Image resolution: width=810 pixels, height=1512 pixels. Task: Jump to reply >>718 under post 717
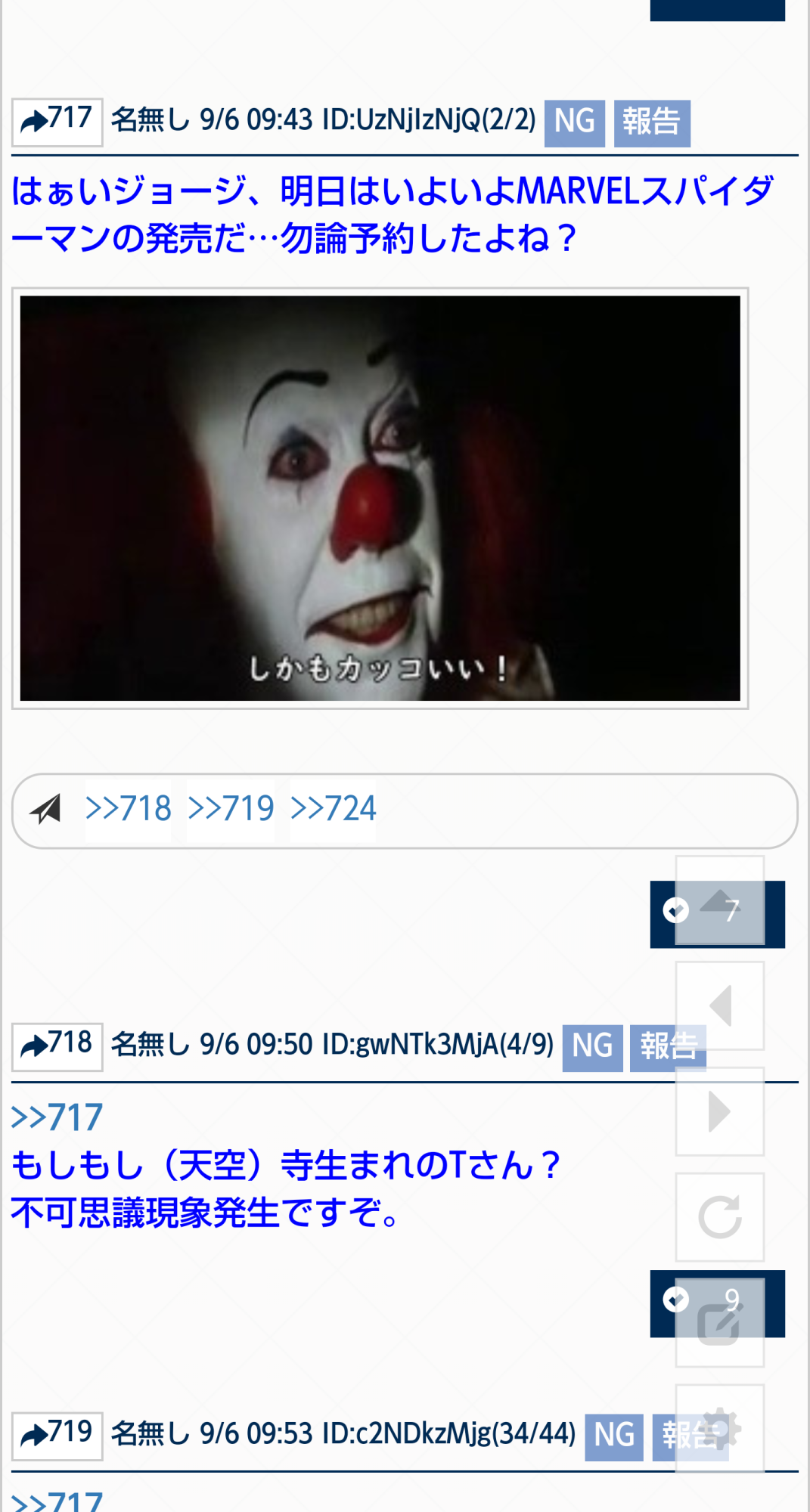click(129, 810)
